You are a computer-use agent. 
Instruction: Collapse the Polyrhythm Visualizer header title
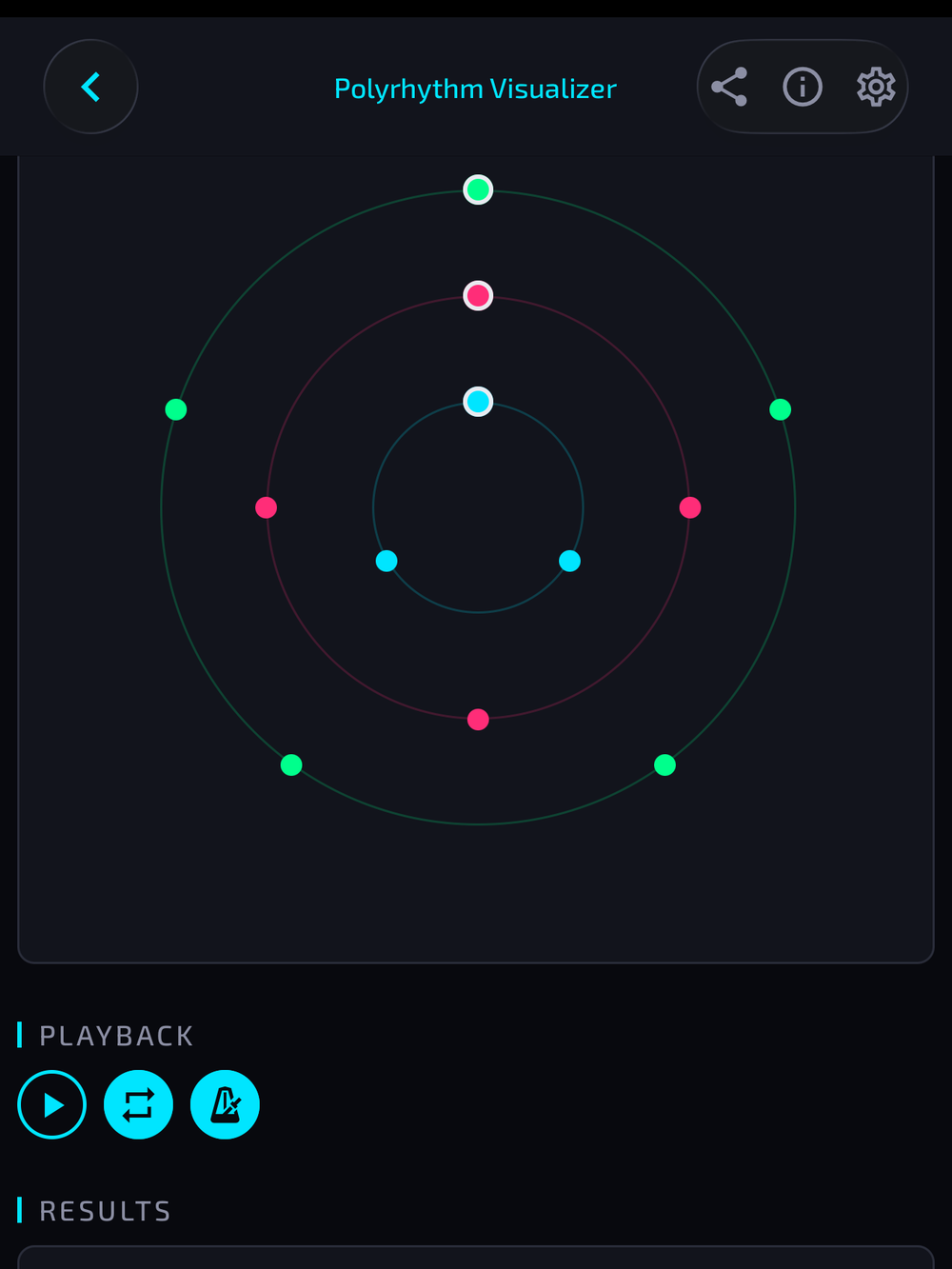click(474, 88)
